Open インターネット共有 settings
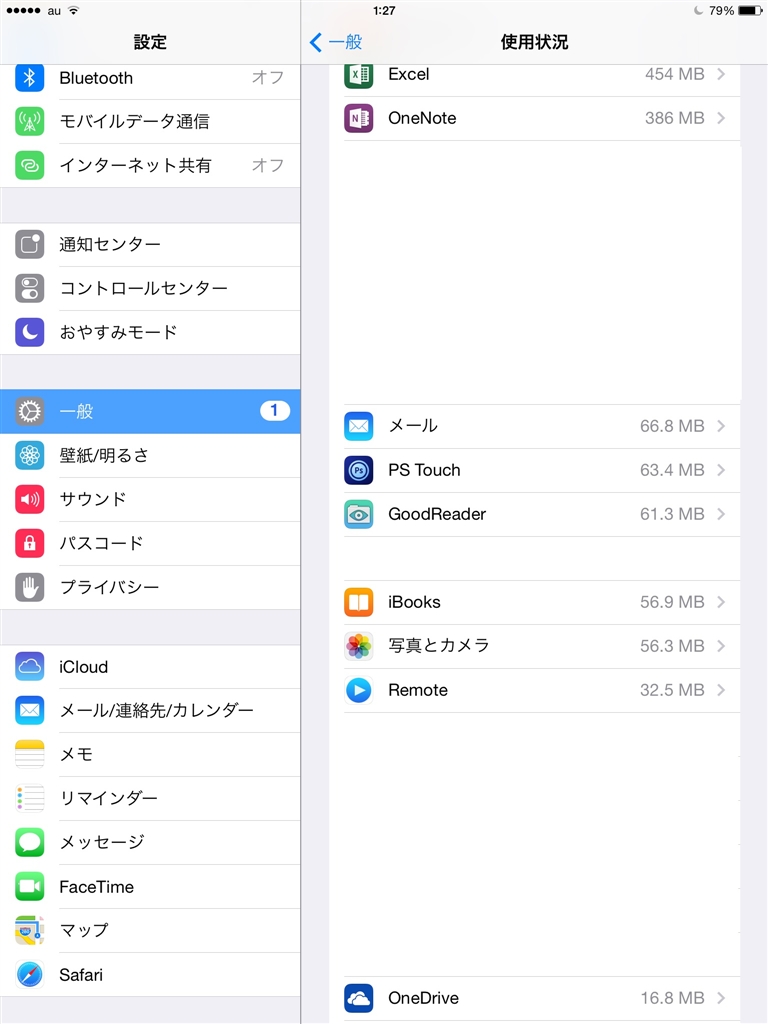The width and height of the screenshot is (768, 1024). (x=150, y=165)
